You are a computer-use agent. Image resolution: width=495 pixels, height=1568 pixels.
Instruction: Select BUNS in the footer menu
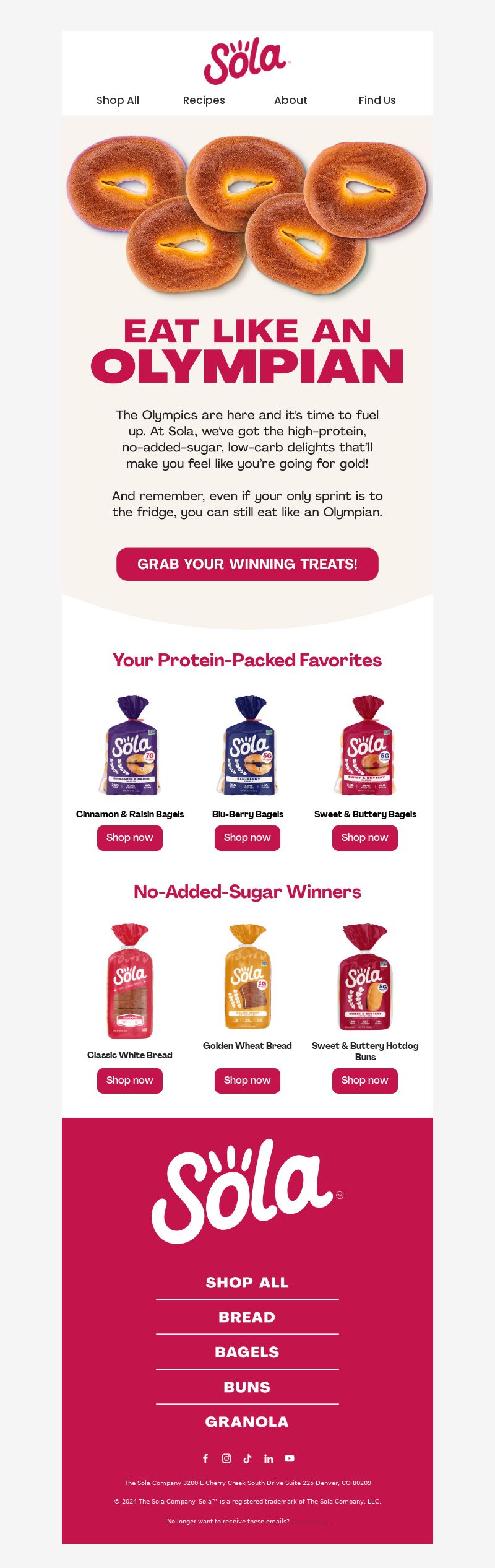click(247, 1387)
